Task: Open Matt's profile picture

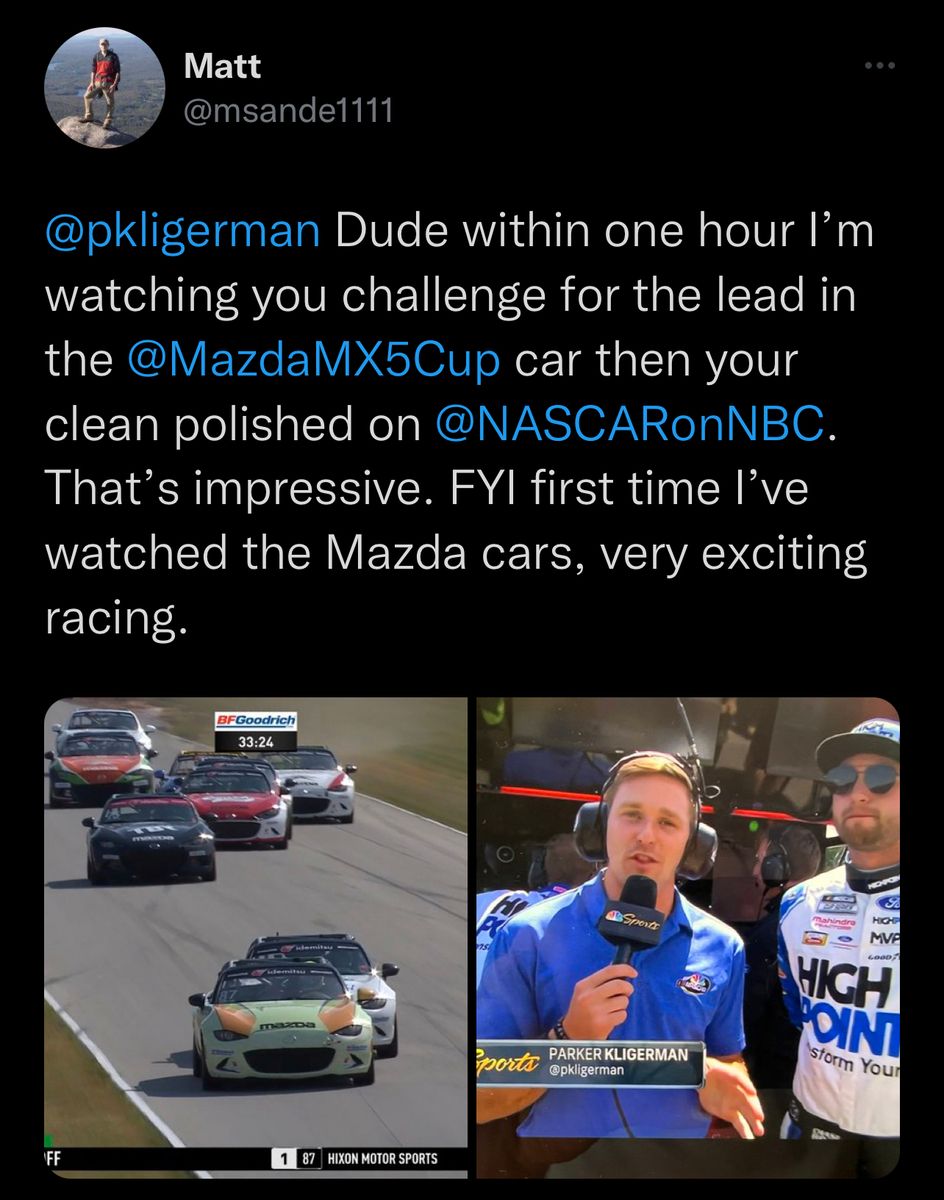Action: tap(104, 88)
